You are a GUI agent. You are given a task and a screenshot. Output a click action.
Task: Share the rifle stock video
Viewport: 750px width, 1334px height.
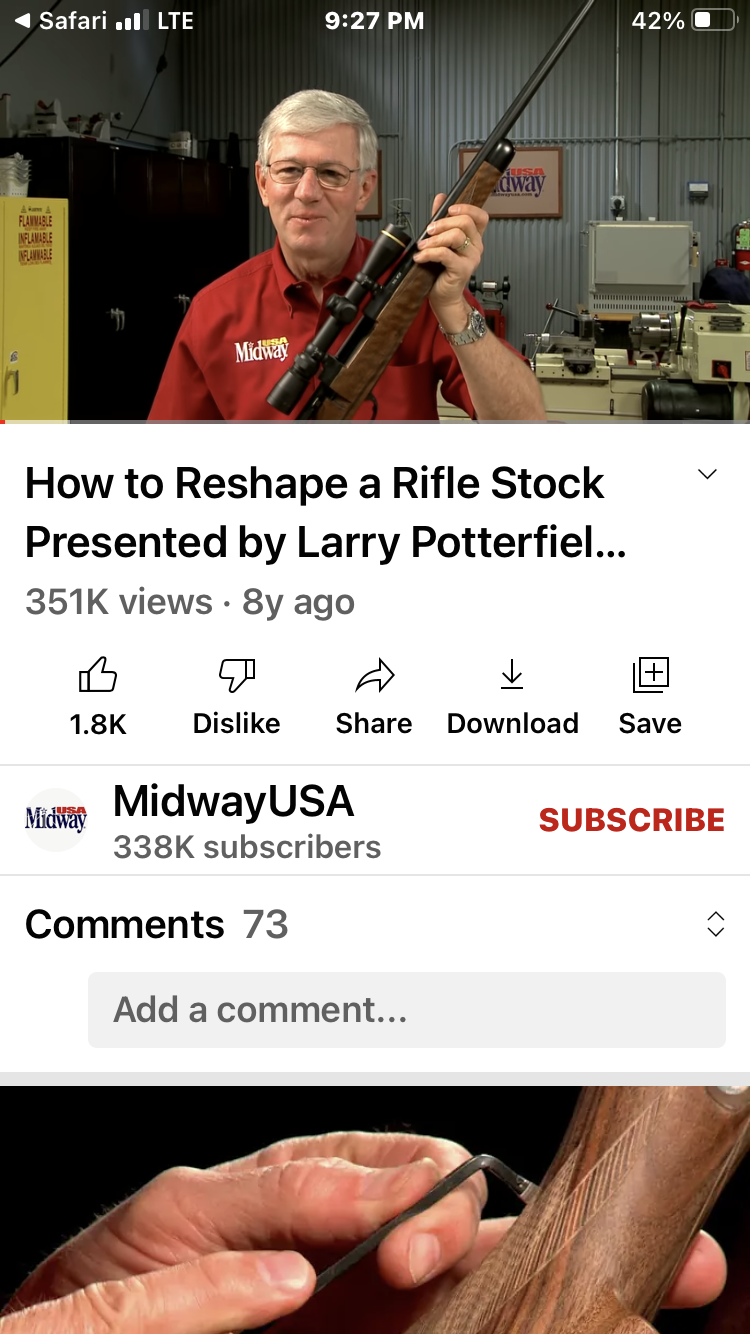point(374,695)
